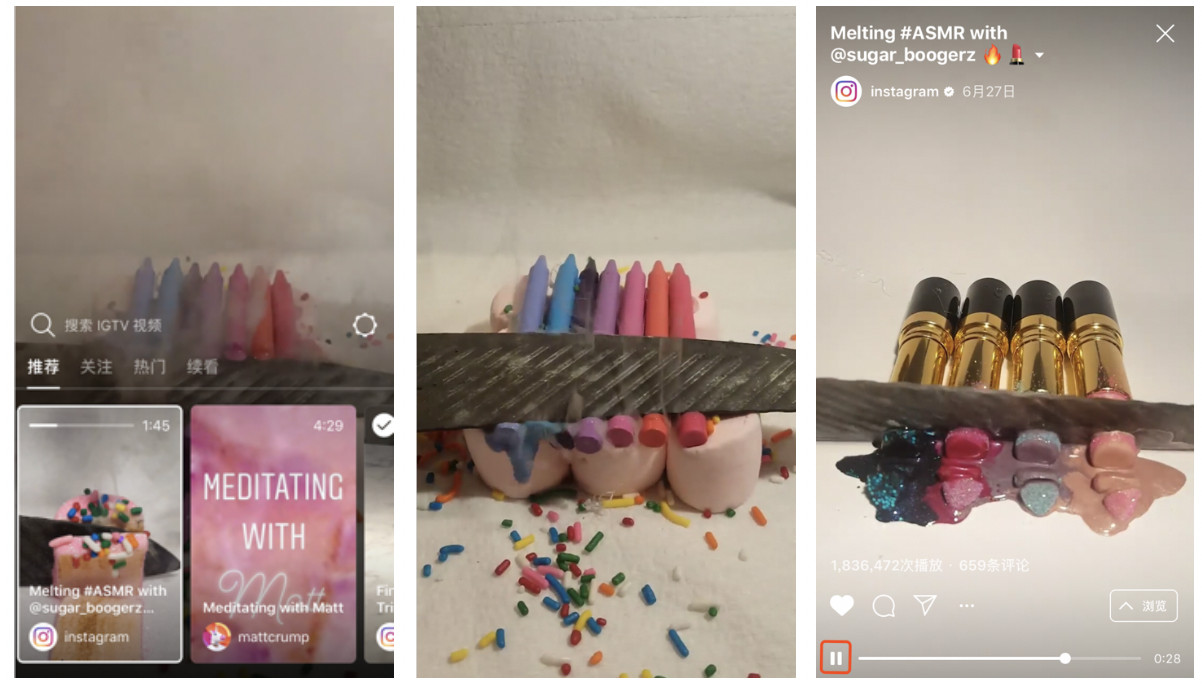
Task: Tap the 浏览 browse button
Action: click(1143, 605)
